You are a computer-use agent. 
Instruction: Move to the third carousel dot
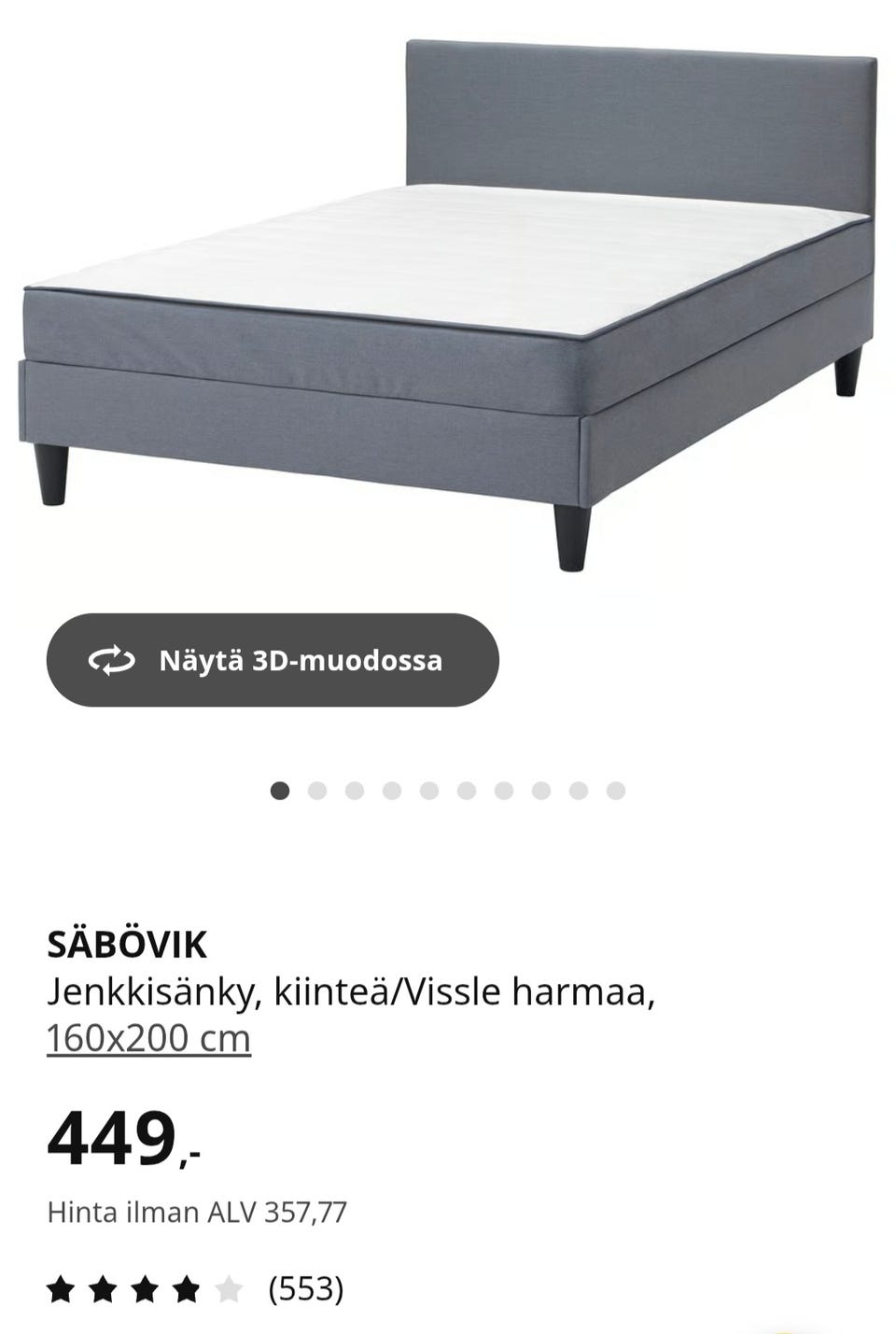coord(351,791)
